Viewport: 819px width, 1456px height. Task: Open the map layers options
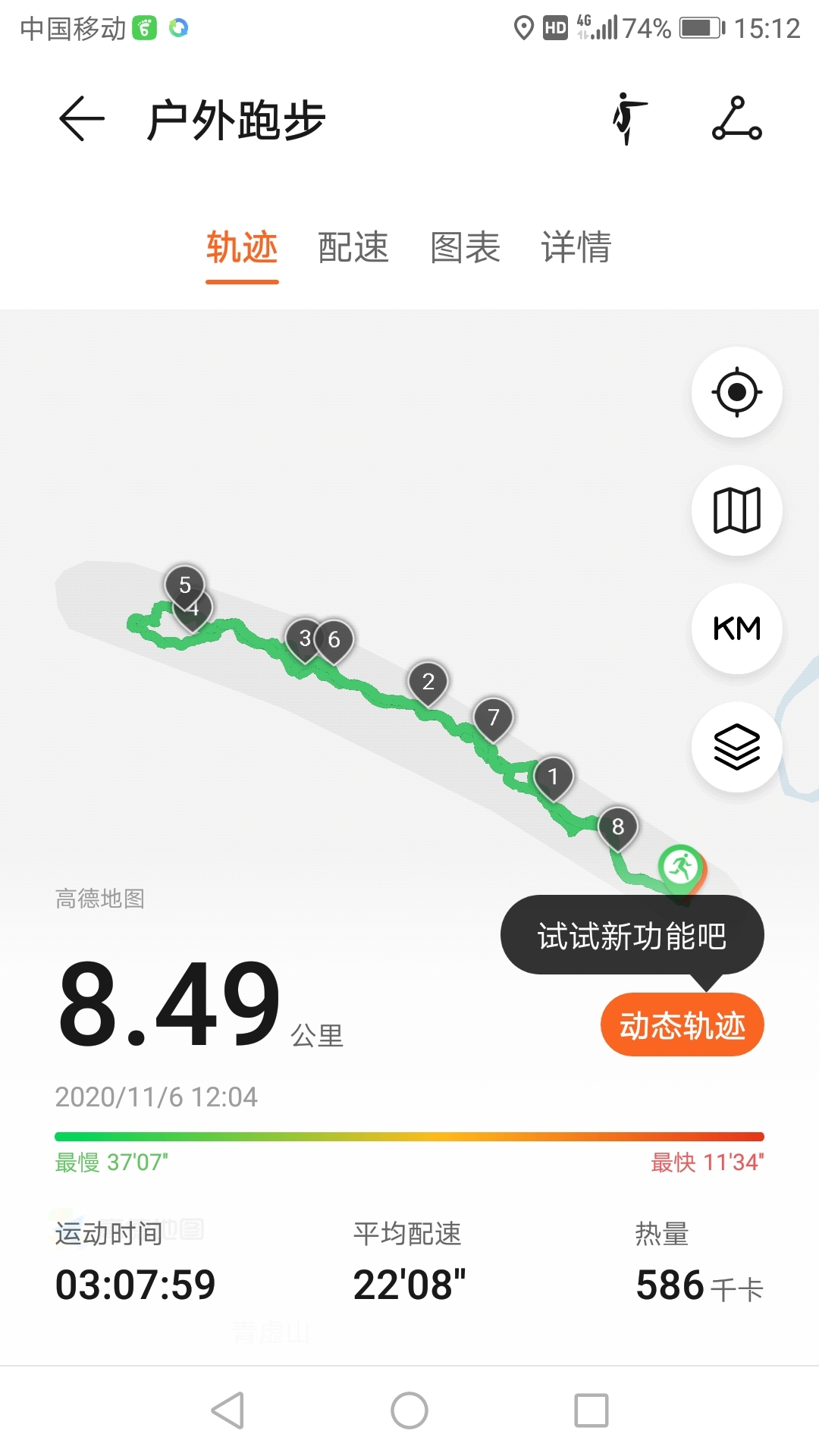[736, 747]
